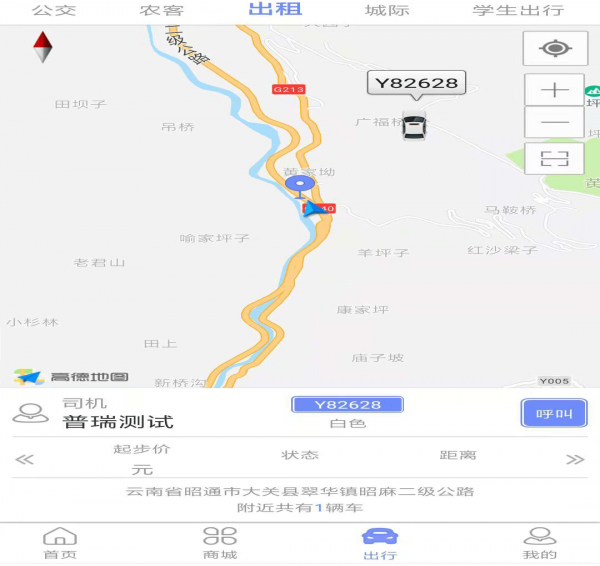This screenshot has width=600, height=566.
Task: Select taxi Y82628 on the map
Action: (414, 126)
